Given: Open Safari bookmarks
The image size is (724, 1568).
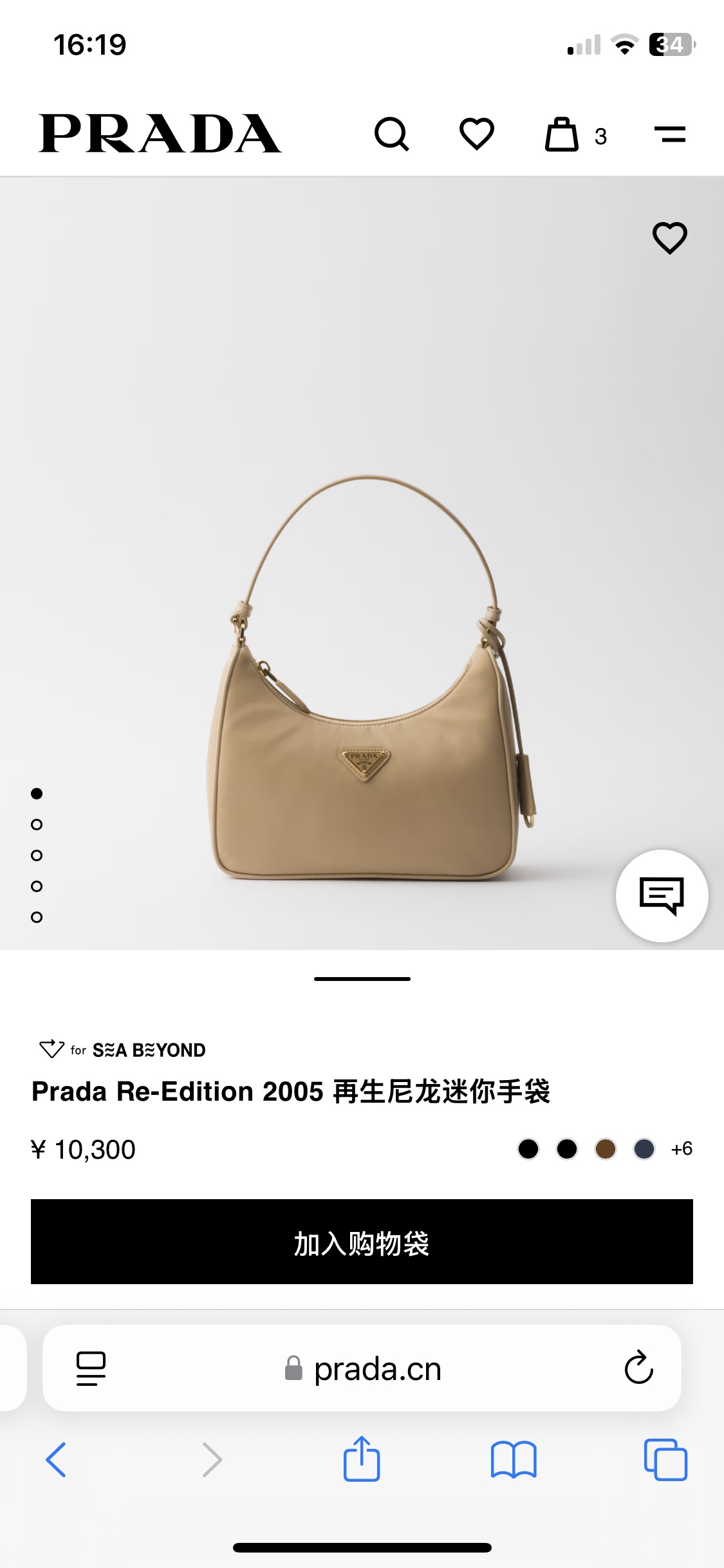Looking at the screenshot, I should (x=513, y=1459).
